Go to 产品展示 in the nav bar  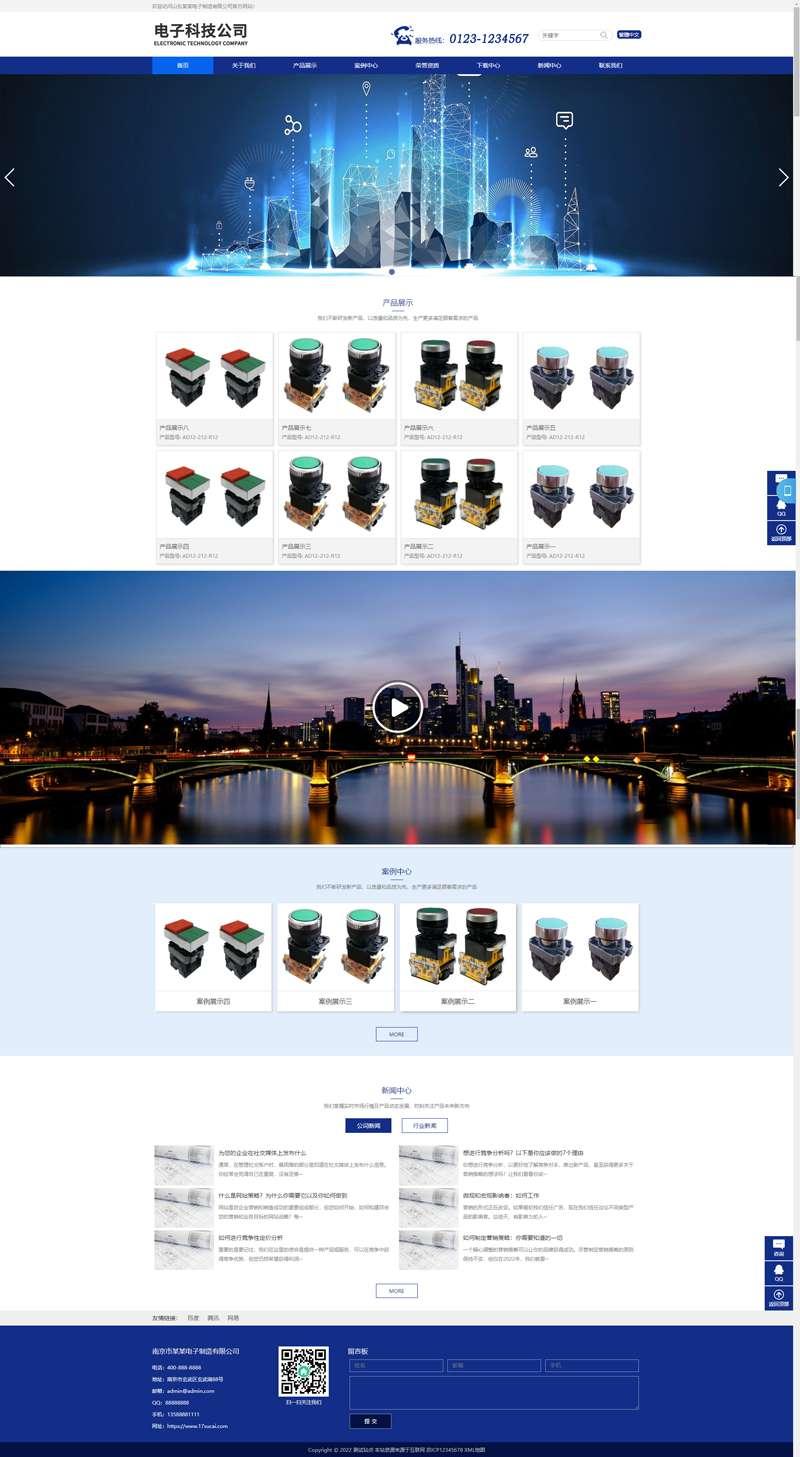pos(305,65)
